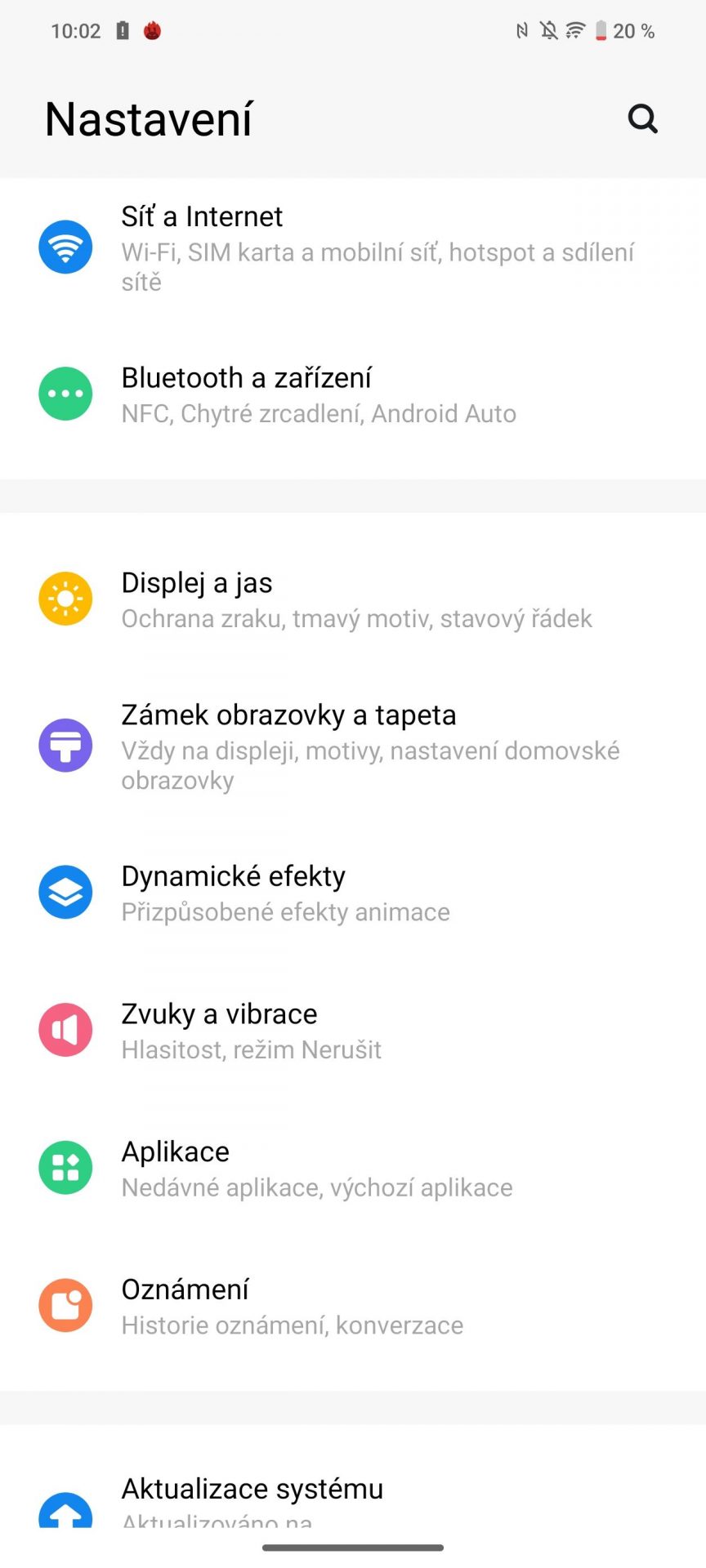
Task: Open Zámek obrazovky a tapeta
Action: tap(353, 746)
